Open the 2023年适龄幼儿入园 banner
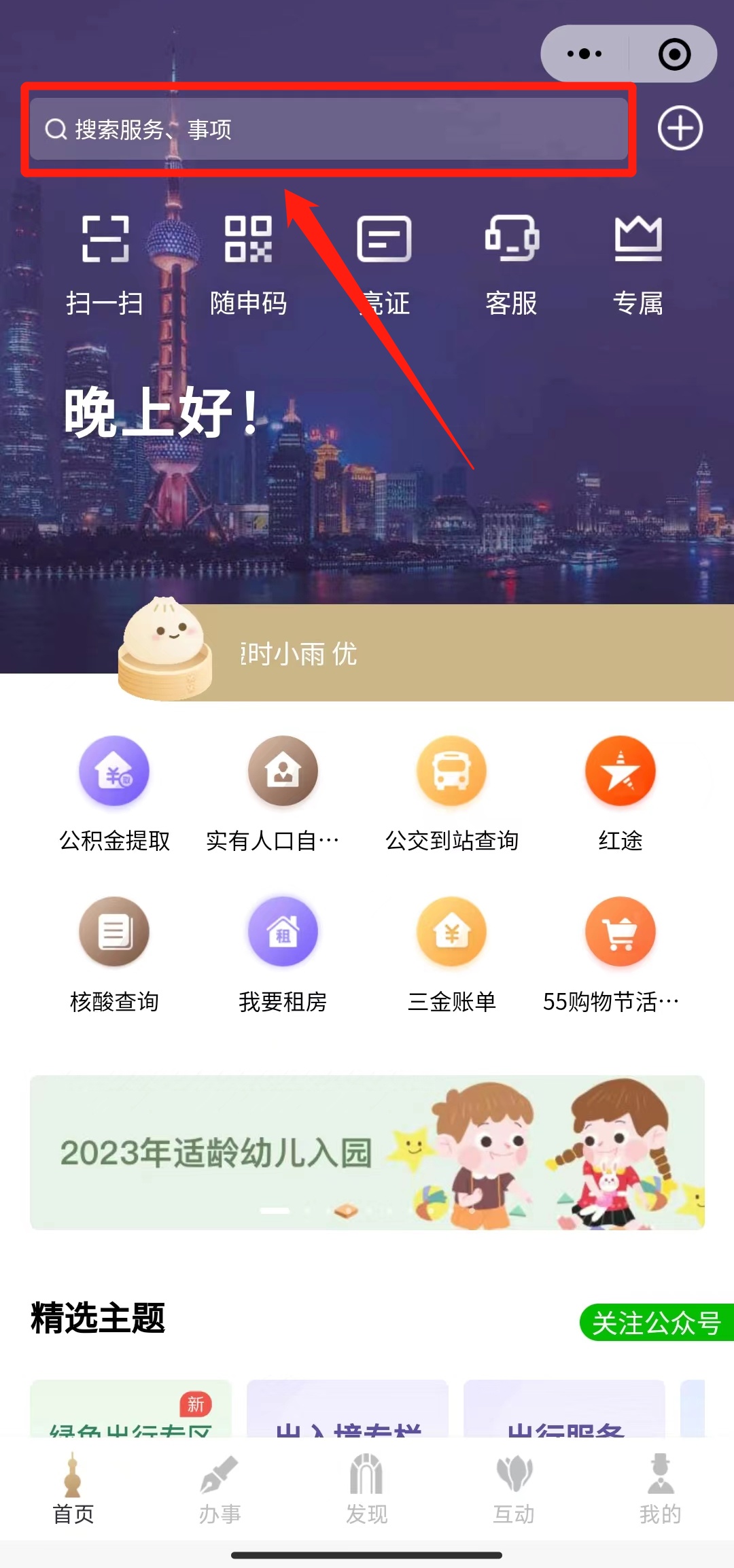734x1568 pixels. tap(367, 1152)
